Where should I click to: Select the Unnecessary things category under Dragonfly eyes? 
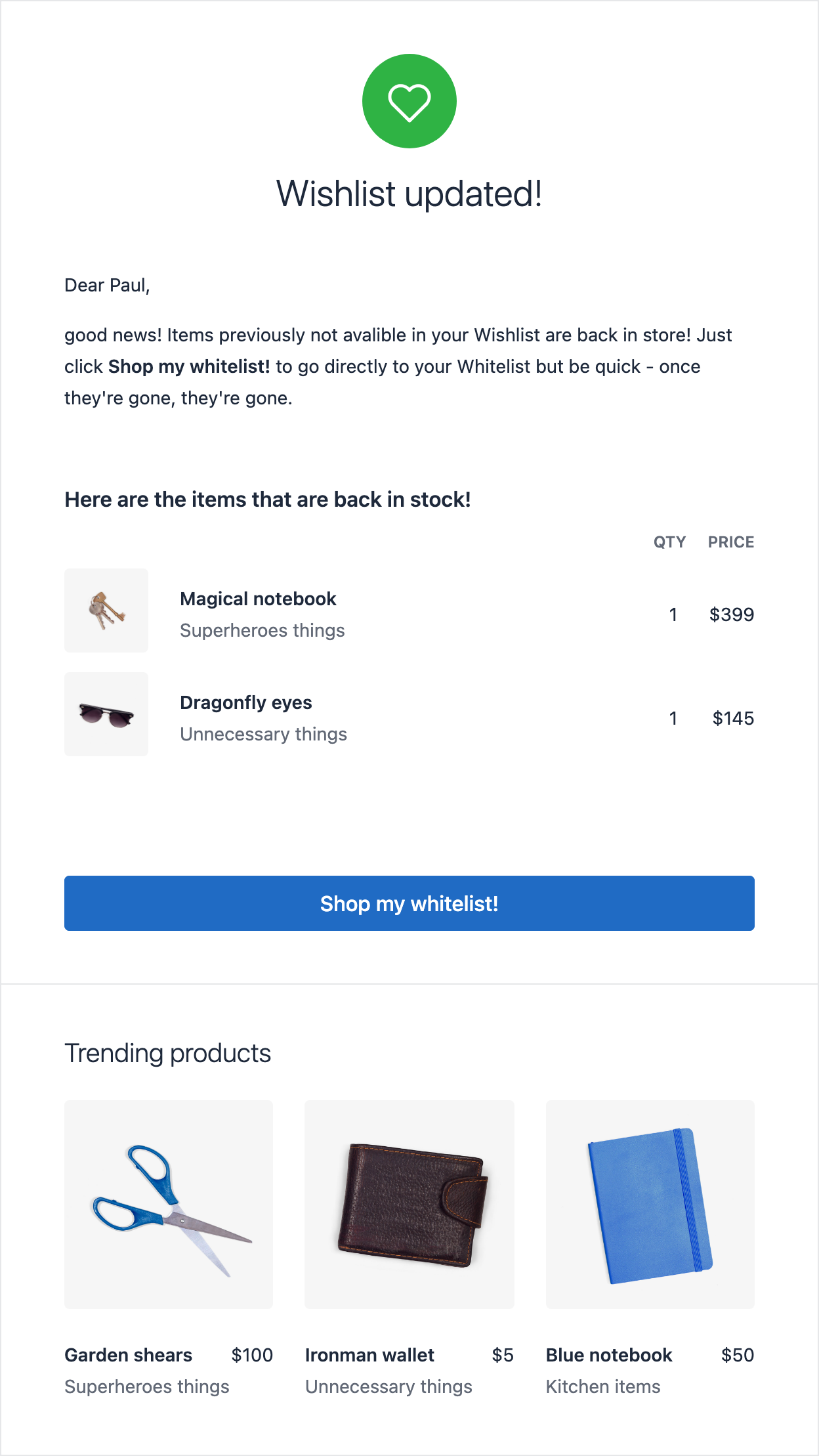click(263, 733)
